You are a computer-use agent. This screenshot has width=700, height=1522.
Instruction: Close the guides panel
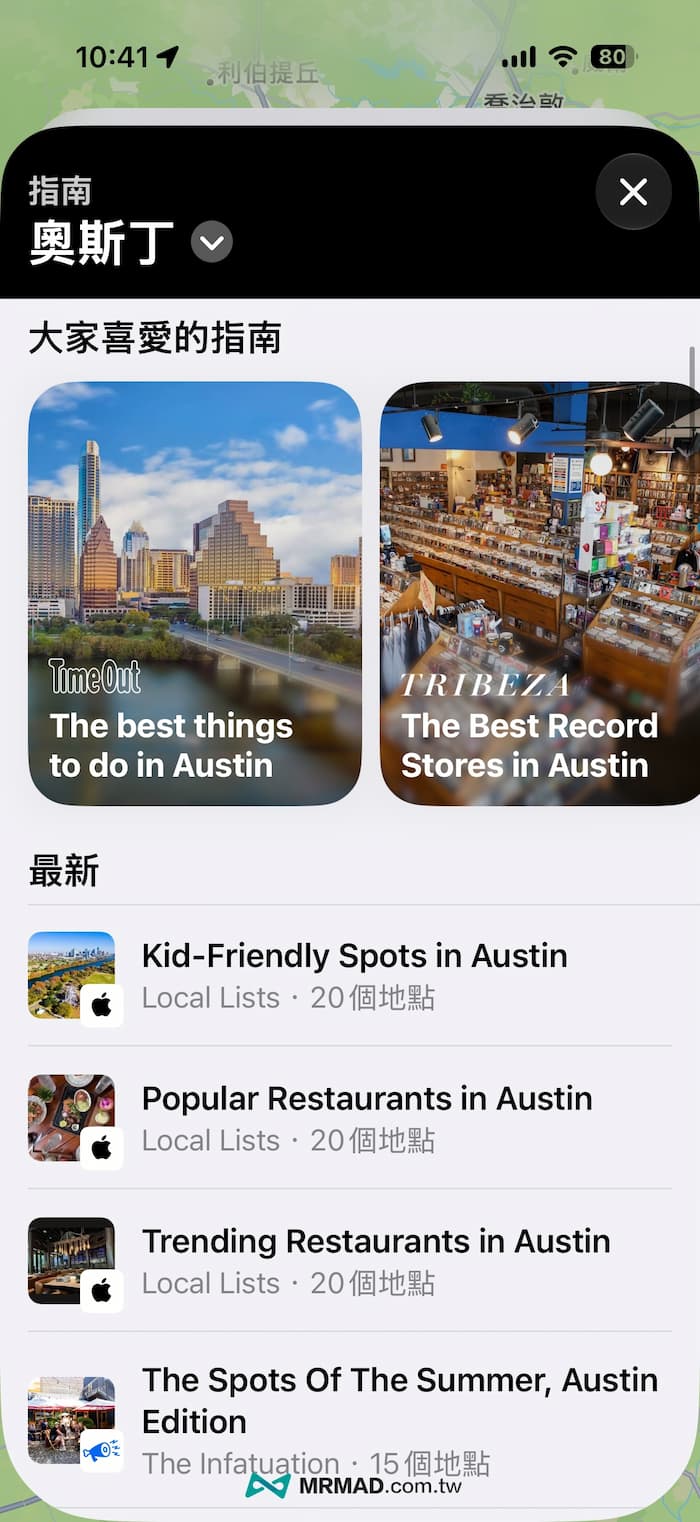633,192
